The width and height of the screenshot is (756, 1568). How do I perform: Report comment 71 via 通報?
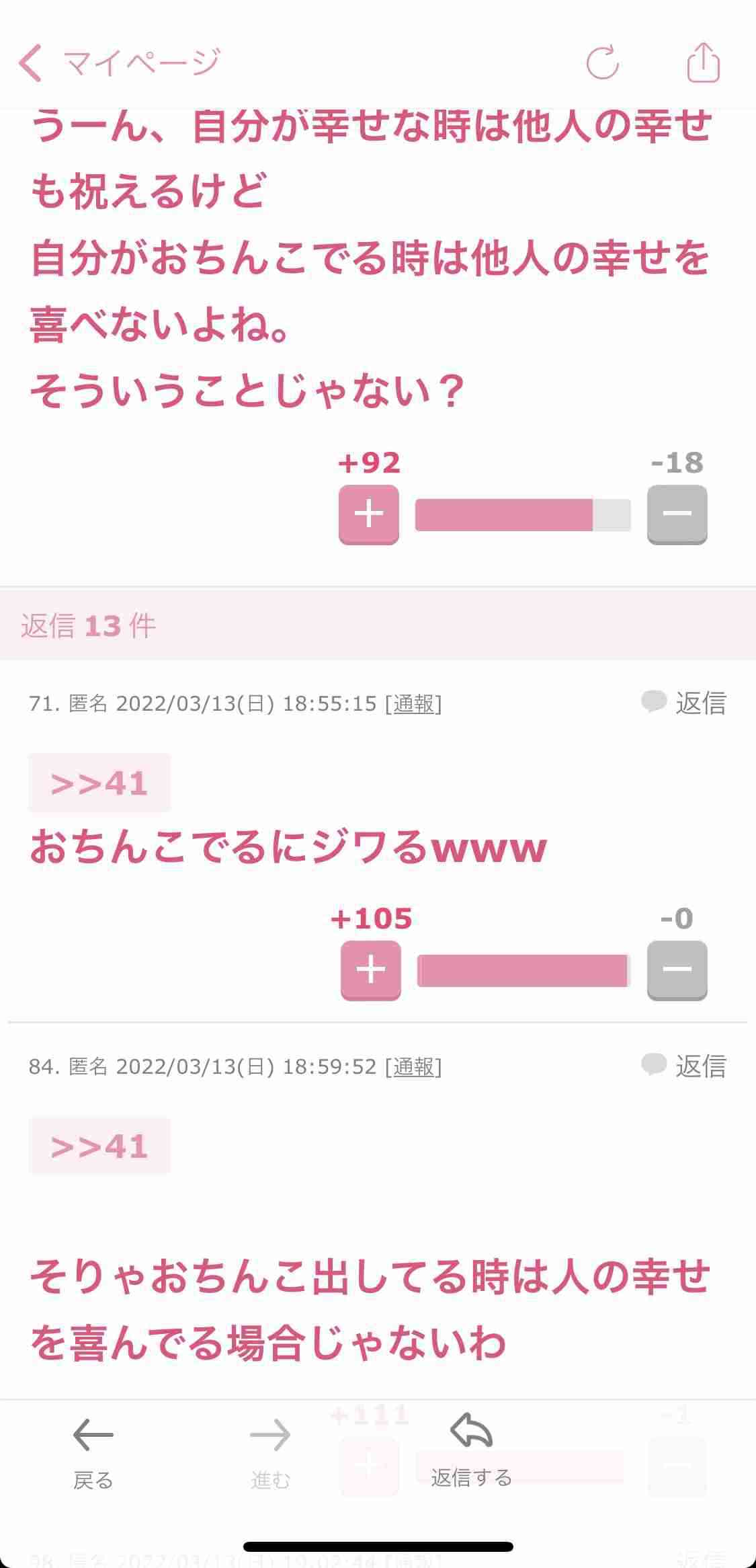pos(413,704)
